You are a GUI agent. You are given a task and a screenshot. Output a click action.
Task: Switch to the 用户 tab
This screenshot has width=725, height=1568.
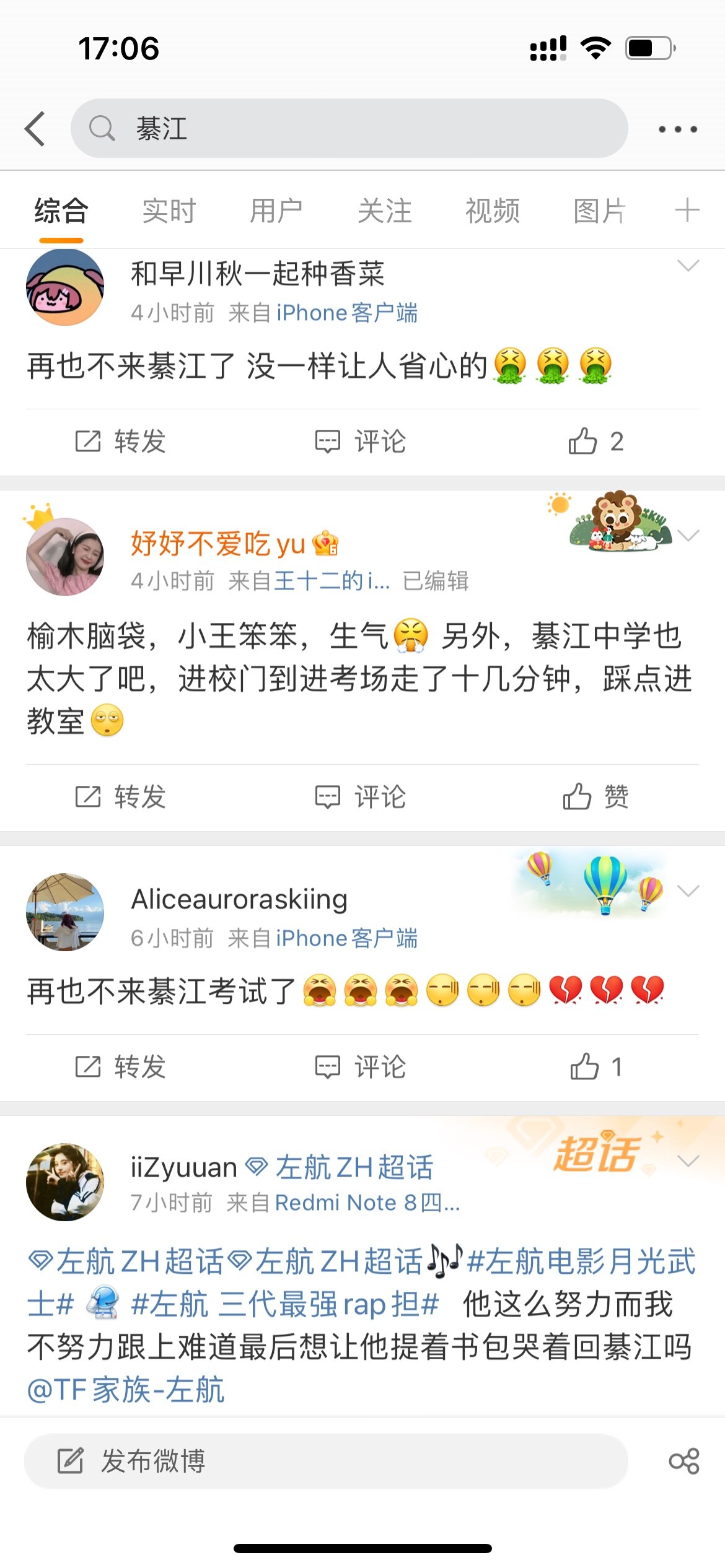[x=276, y=211]
